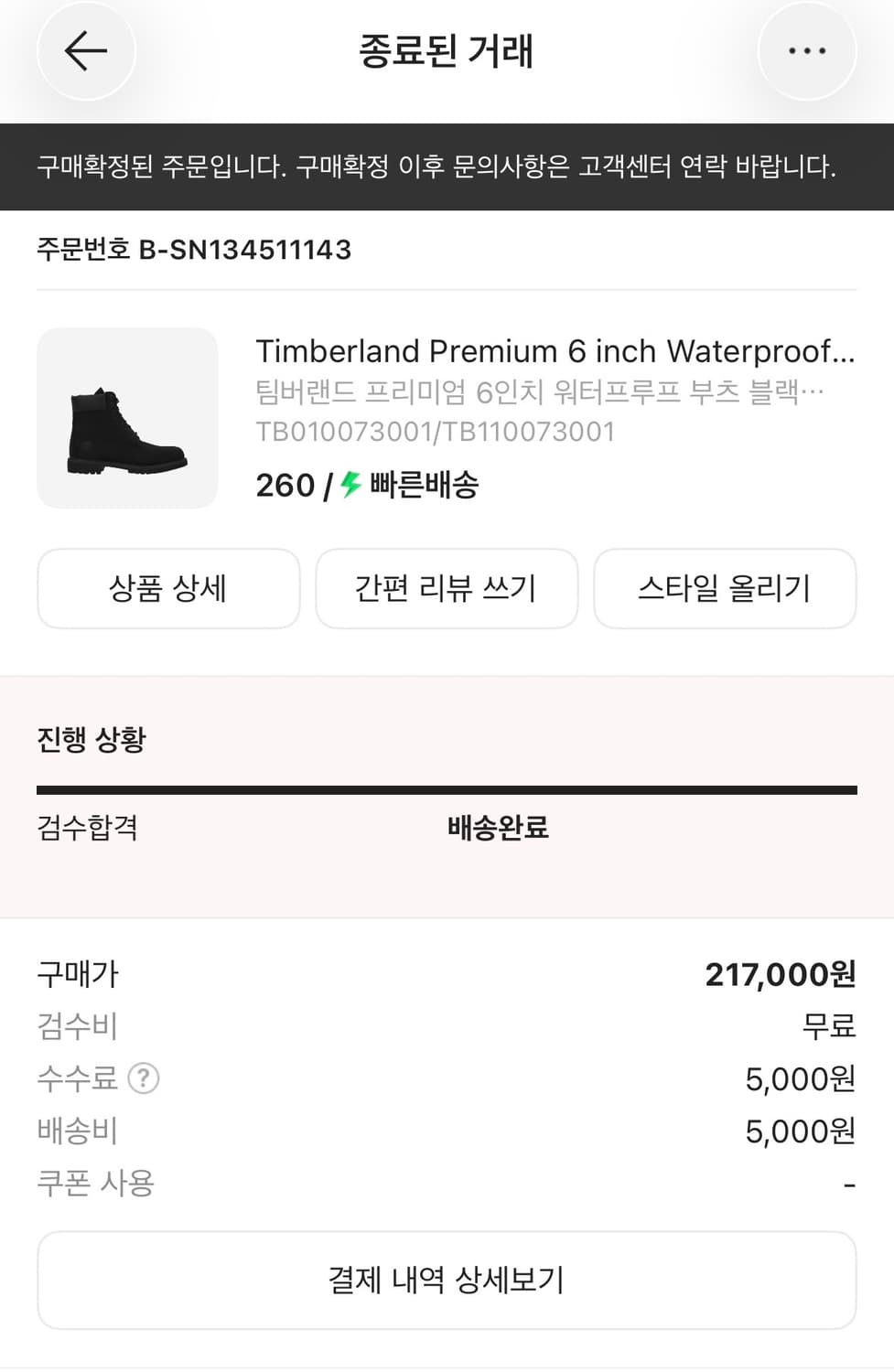Click the 상품 상세 button
The width and height of the screenshot is (894, 1372).
tap(167, 589)
